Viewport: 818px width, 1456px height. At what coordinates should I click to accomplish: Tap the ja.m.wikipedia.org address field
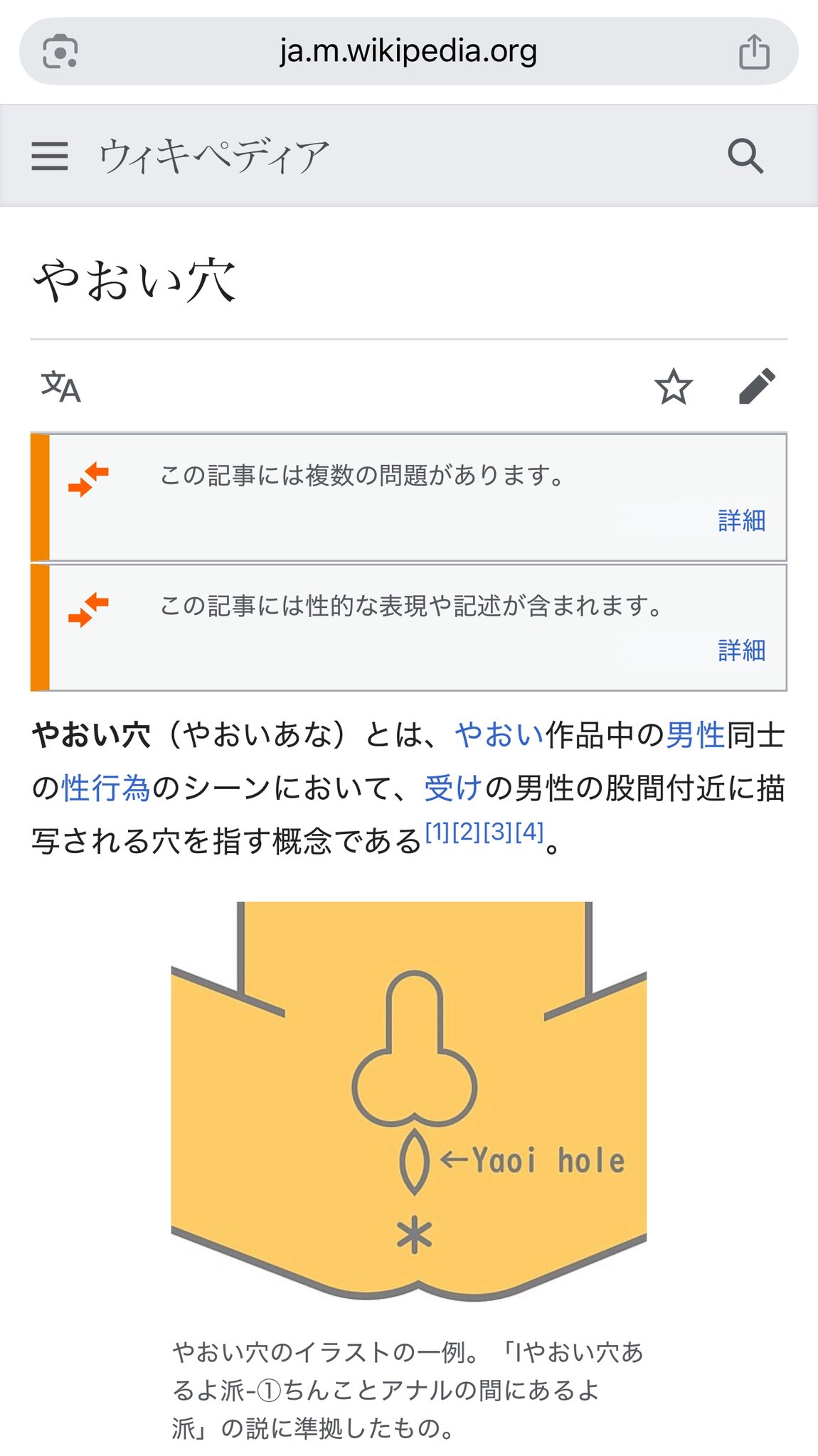point(408,51)
